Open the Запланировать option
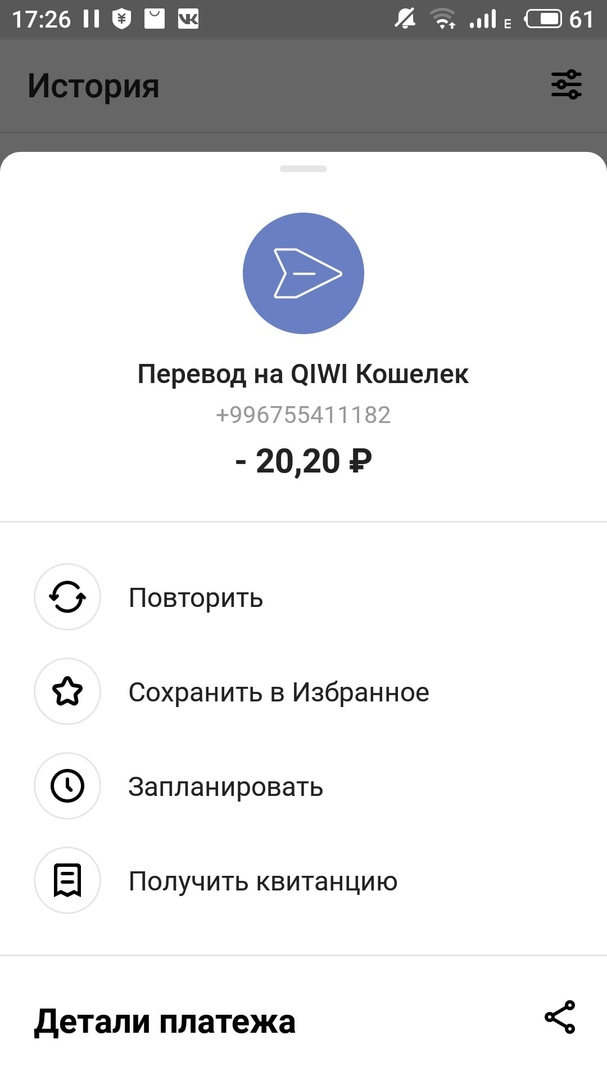 (225, 786)
